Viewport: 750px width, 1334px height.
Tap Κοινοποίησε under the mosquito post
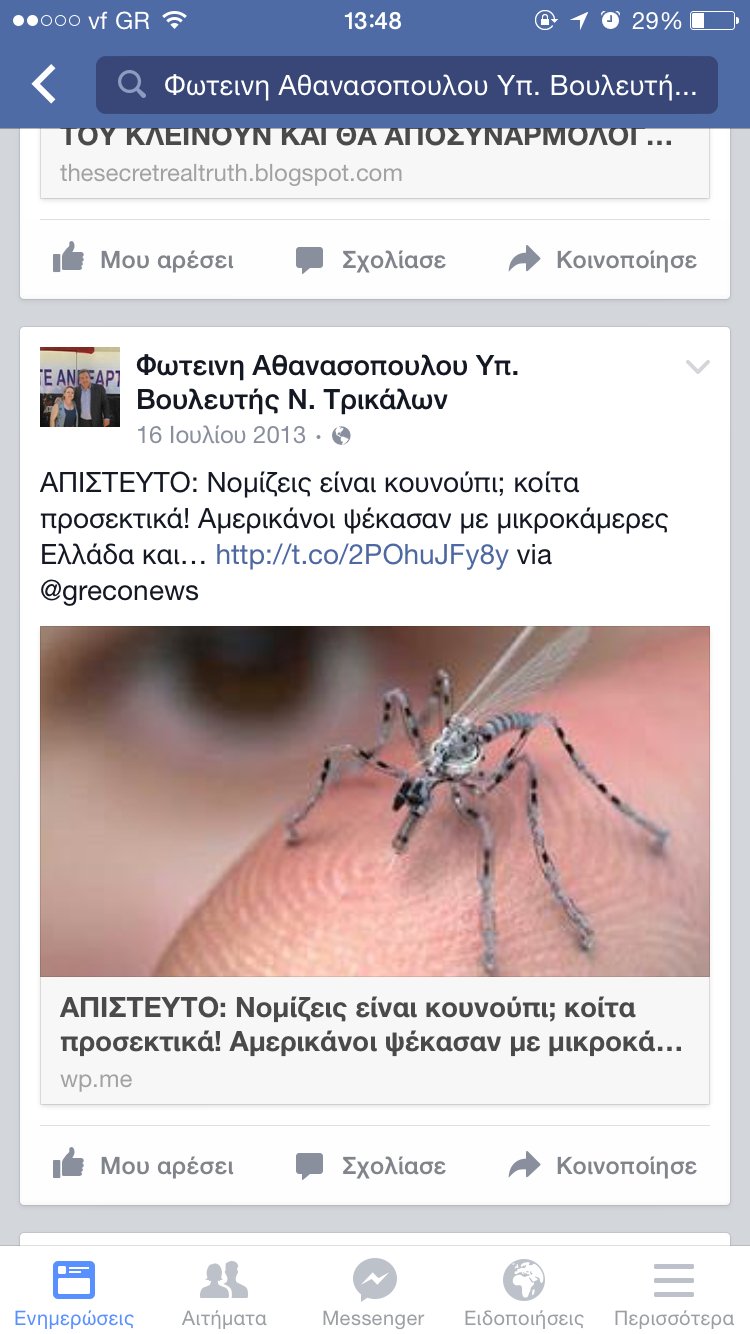pyautogui.click(x=602, y=1166)
